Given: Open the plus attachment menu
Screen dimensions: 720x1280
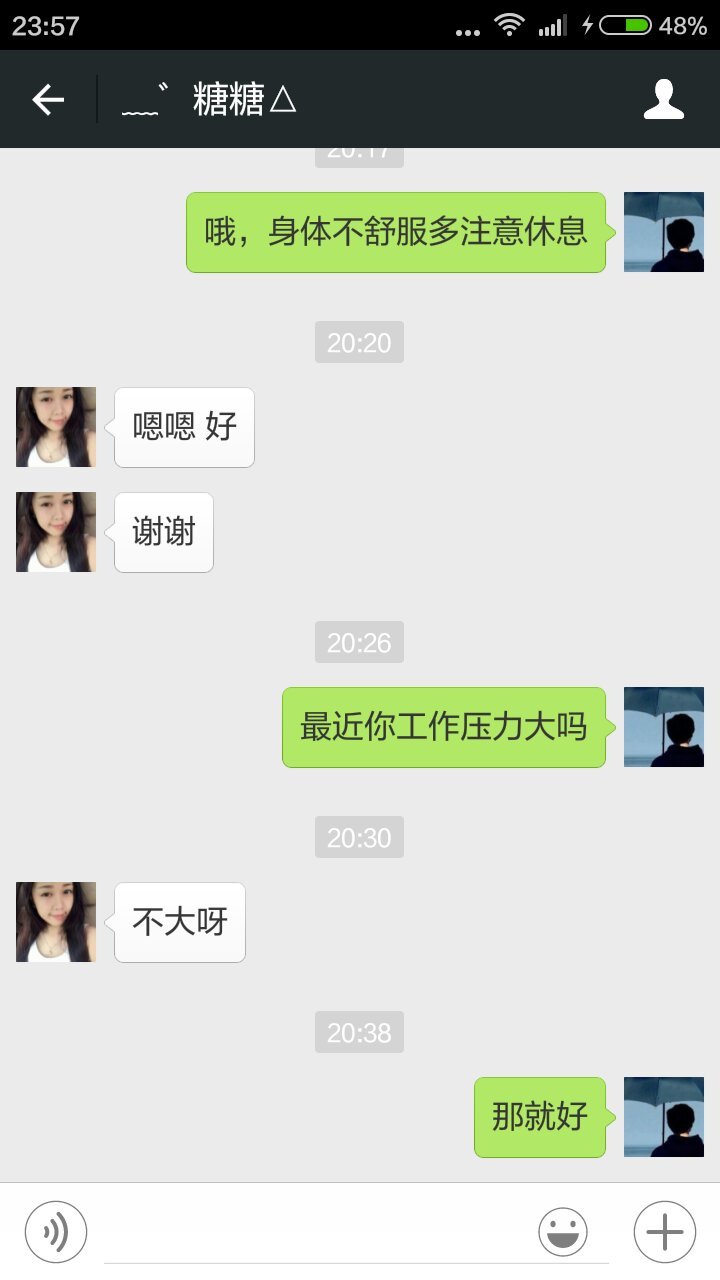Looking at the screenshot, I should pyautogui.click(x=664, y=1231).
